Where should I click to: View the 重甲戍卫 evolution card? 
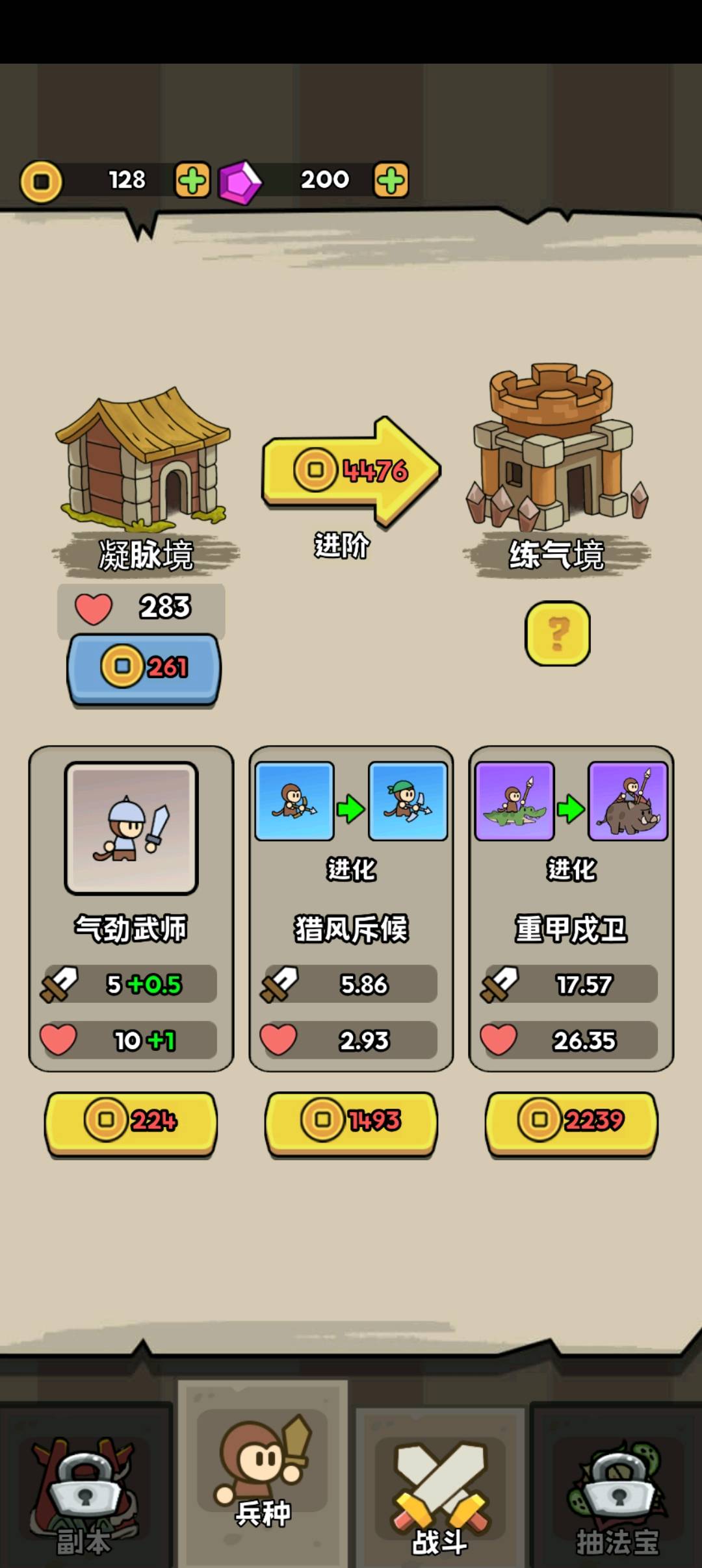pyautogui.click(x=571, y=907)
